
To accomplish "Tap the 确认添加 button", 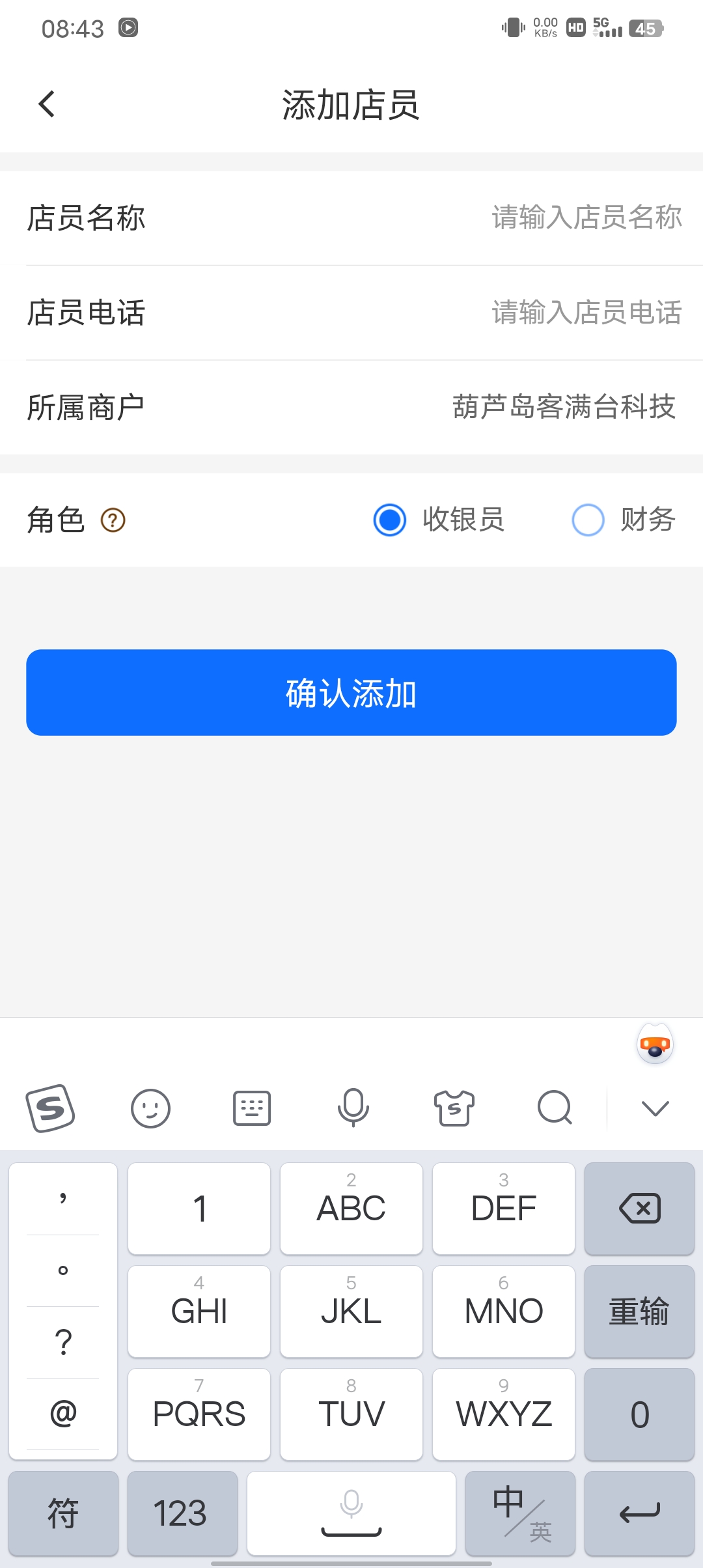I will pos(351,692).
